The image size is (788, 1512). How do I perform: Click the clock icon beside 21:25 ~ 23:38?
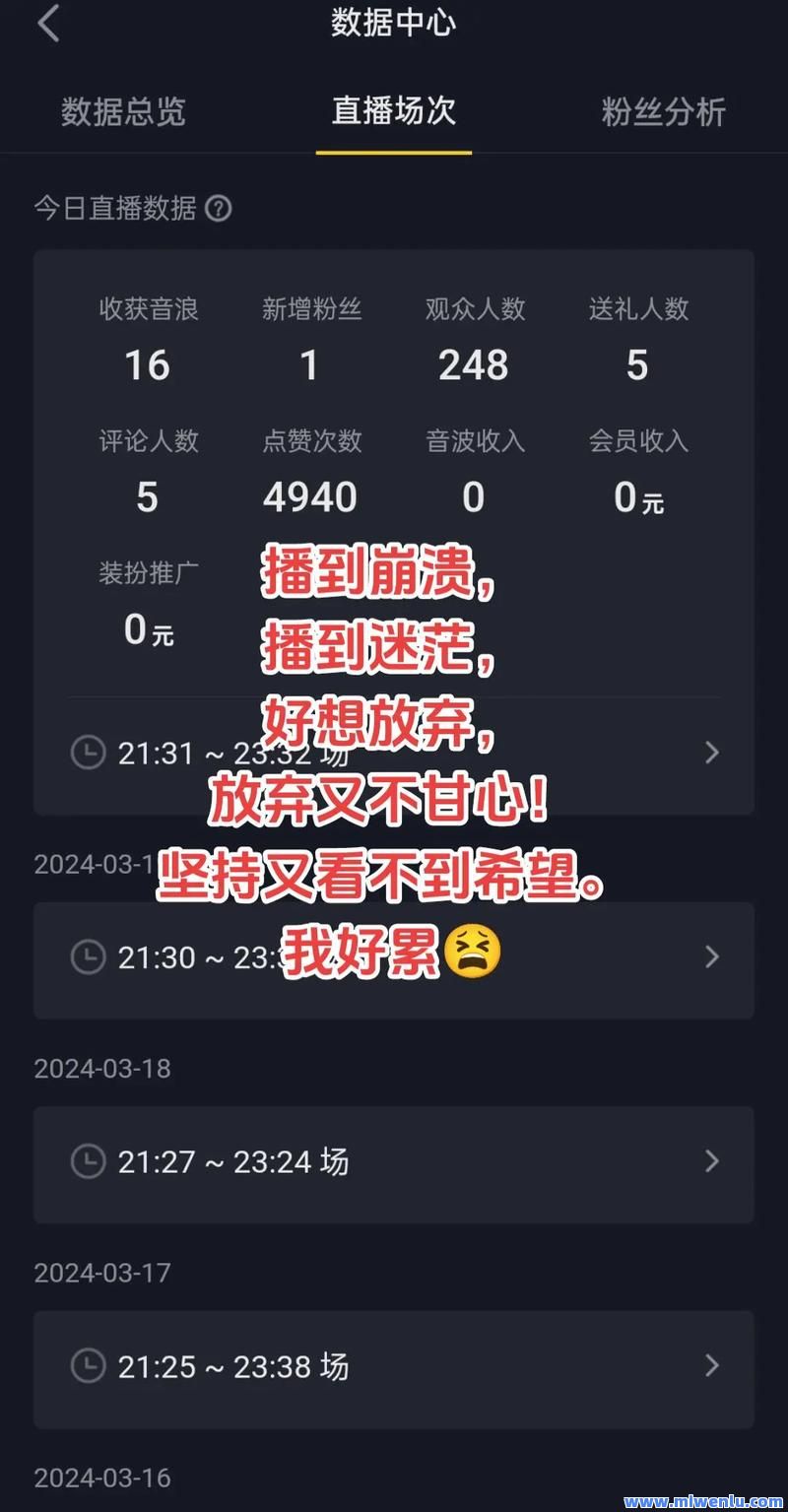tap(89, 1366)
